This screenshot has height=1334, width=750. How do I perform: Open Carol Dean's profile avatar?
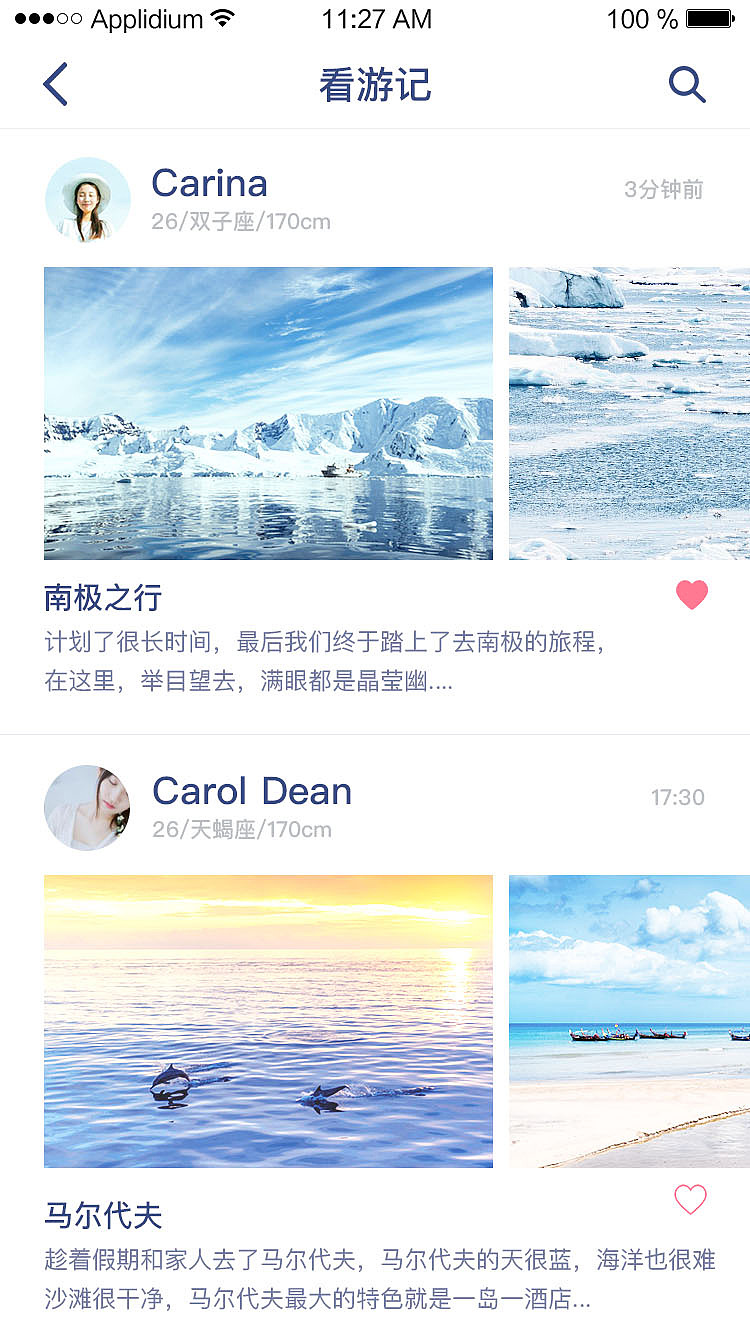[x=87, y=807]
